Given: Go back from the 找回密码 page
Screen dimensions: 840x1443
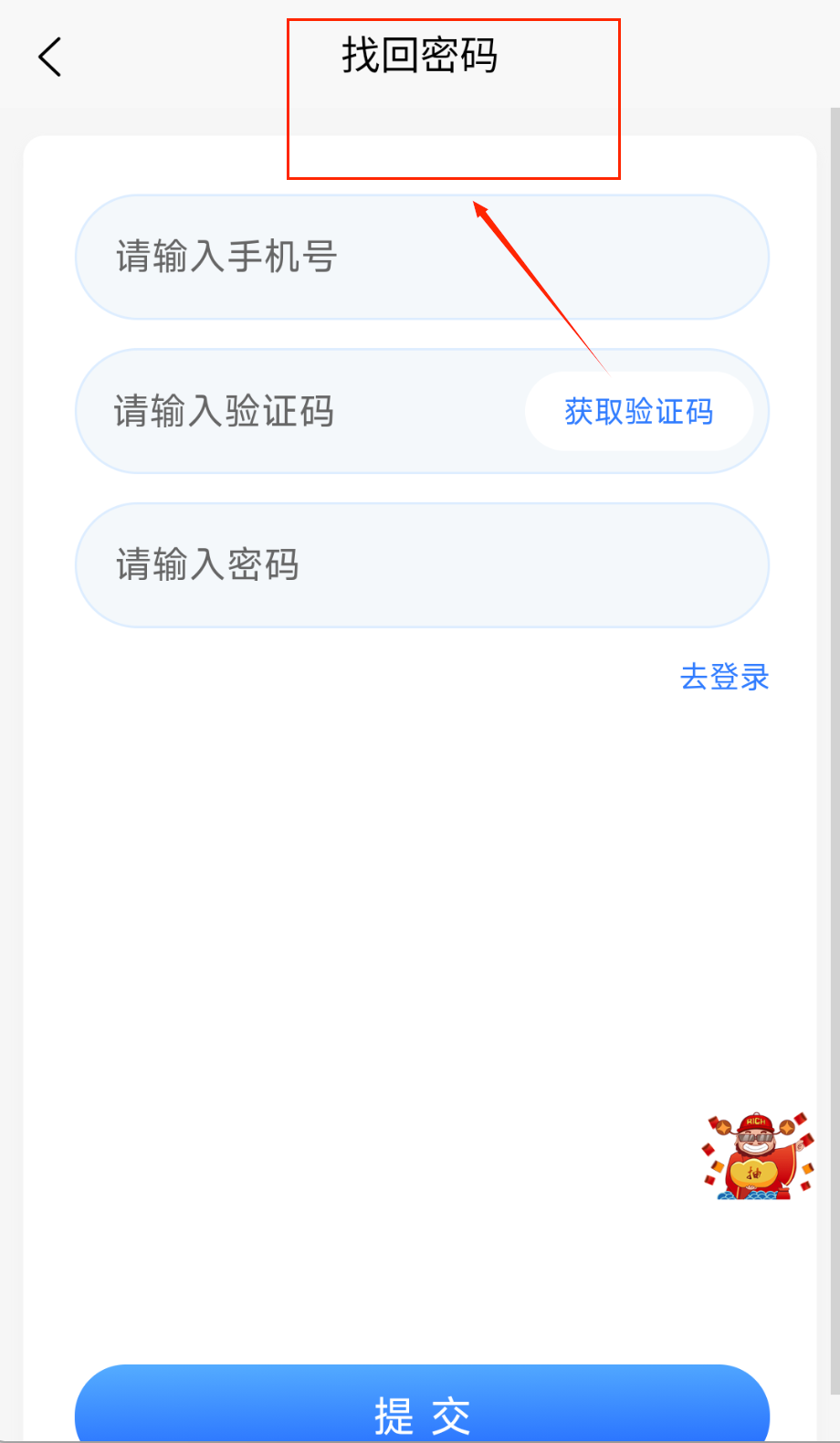Looking at the screenshot, I should (50, 57).
